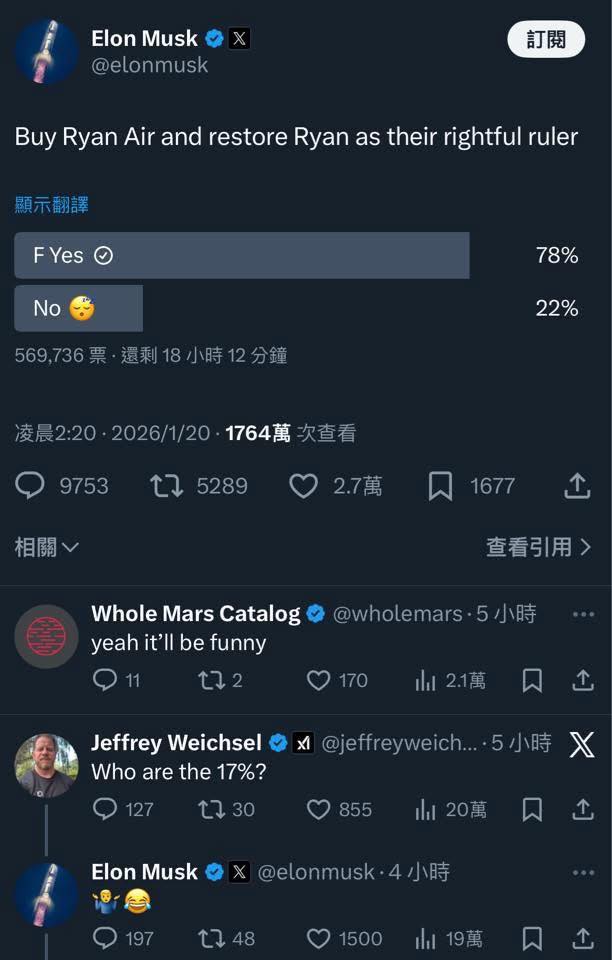
Task: Expand the 相關 sort dropdown
Action: point(46,547)
